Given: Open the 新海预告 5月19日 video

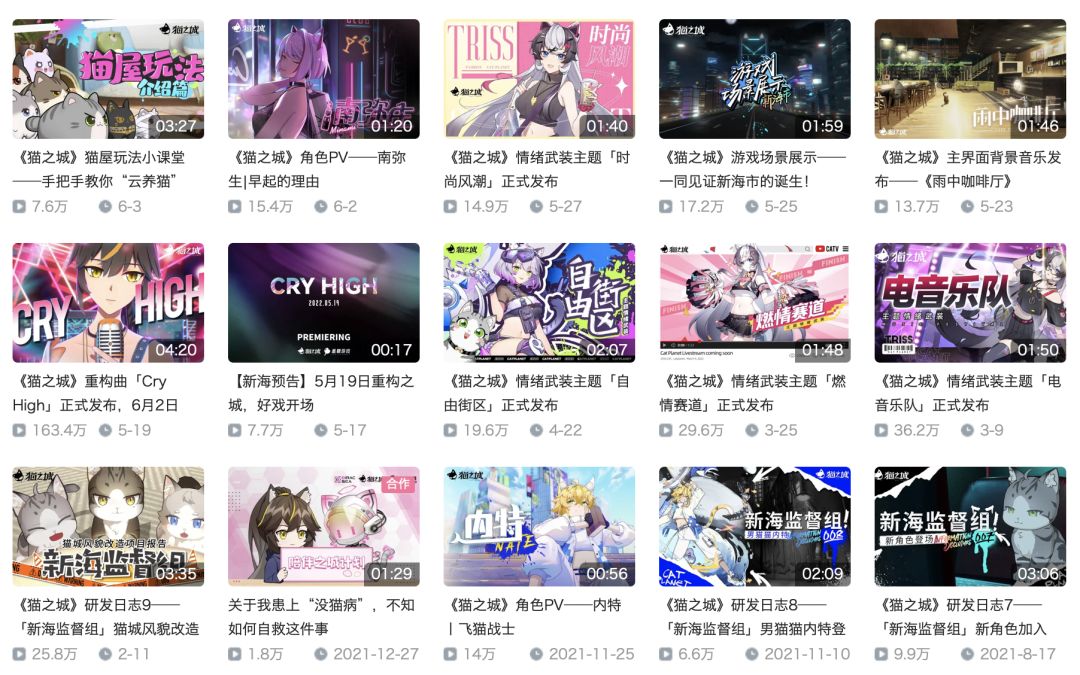Looking at the screenshot, I should [324, 303].
